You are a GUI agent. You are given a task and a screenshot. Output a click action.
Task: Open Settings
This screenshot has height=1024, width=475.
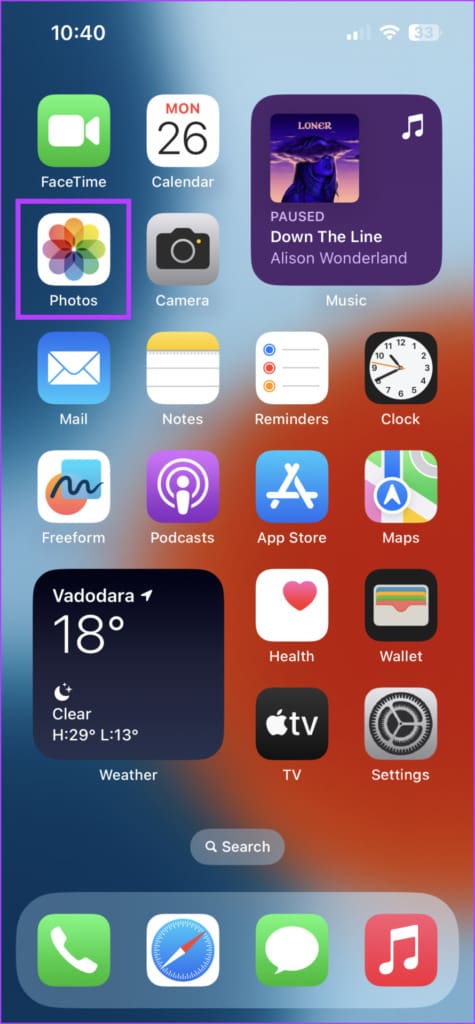(x=401, y=724)
